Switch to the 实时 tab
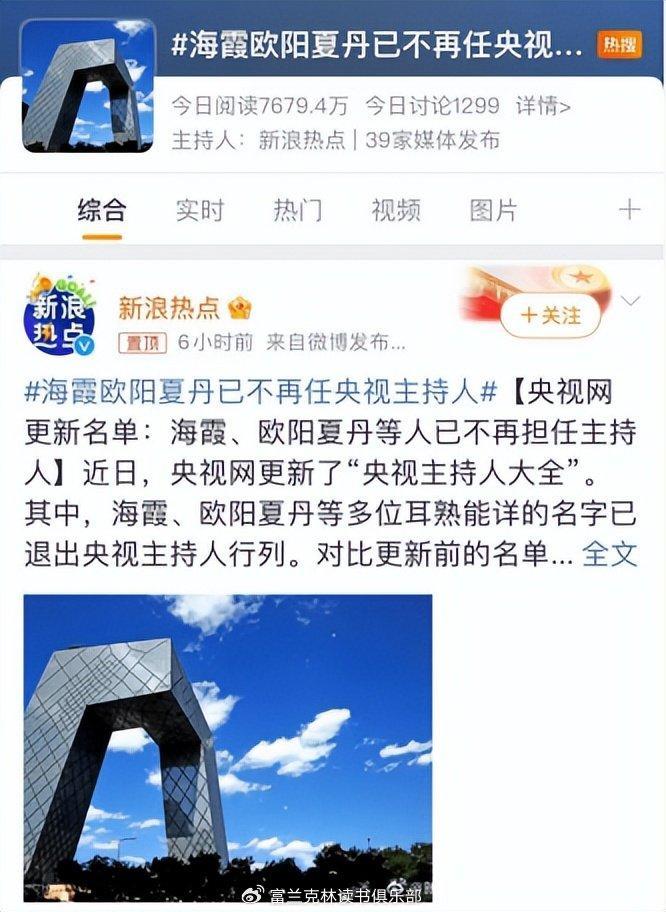 pyautogui.click(x=200, y=210)
